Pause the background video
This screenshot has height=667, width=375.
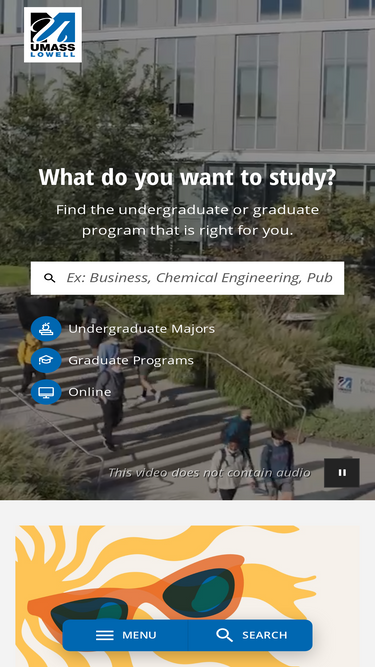click(342, 473)
